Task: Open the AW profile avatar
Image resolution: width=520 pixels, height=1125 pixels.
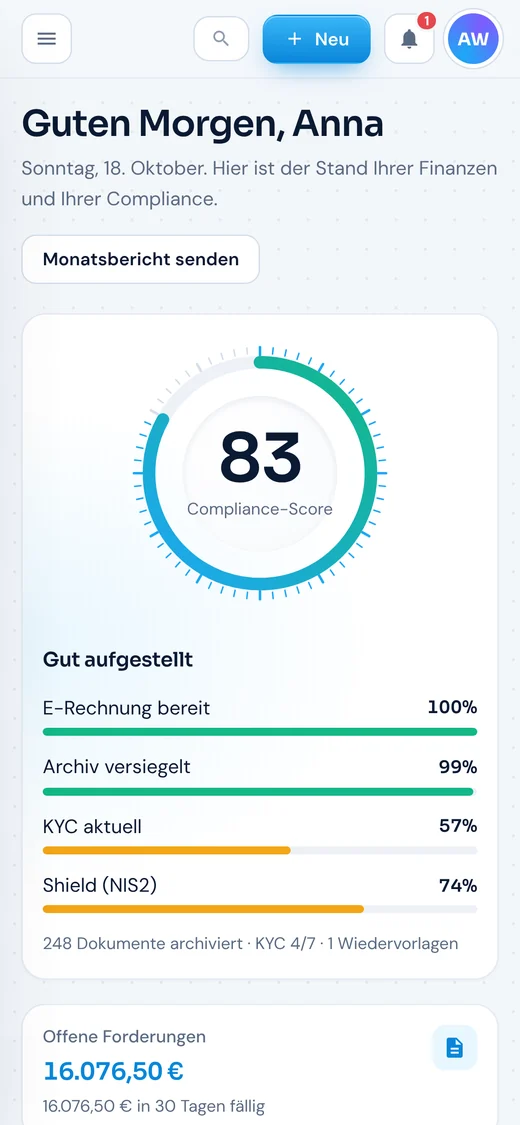Action: (x=473, y=39)
